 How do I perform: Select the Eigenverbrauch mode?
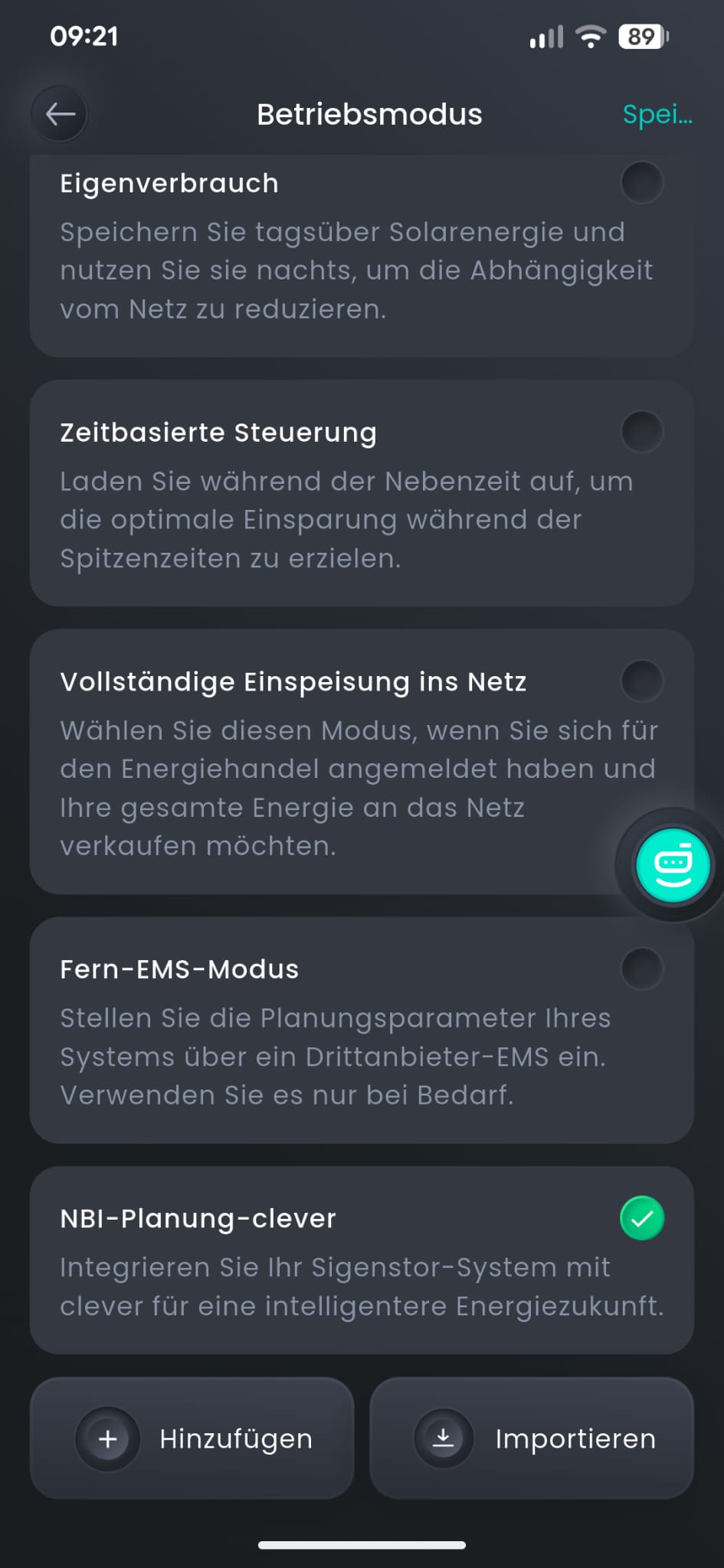641,183
